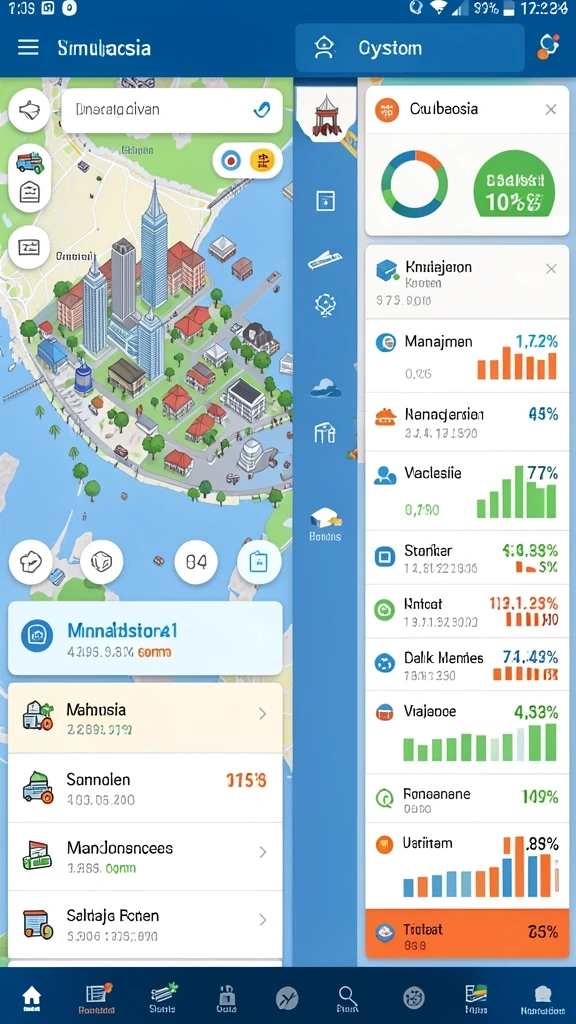Switch to the home tab in bottom bar

click(x=31, y=997)
